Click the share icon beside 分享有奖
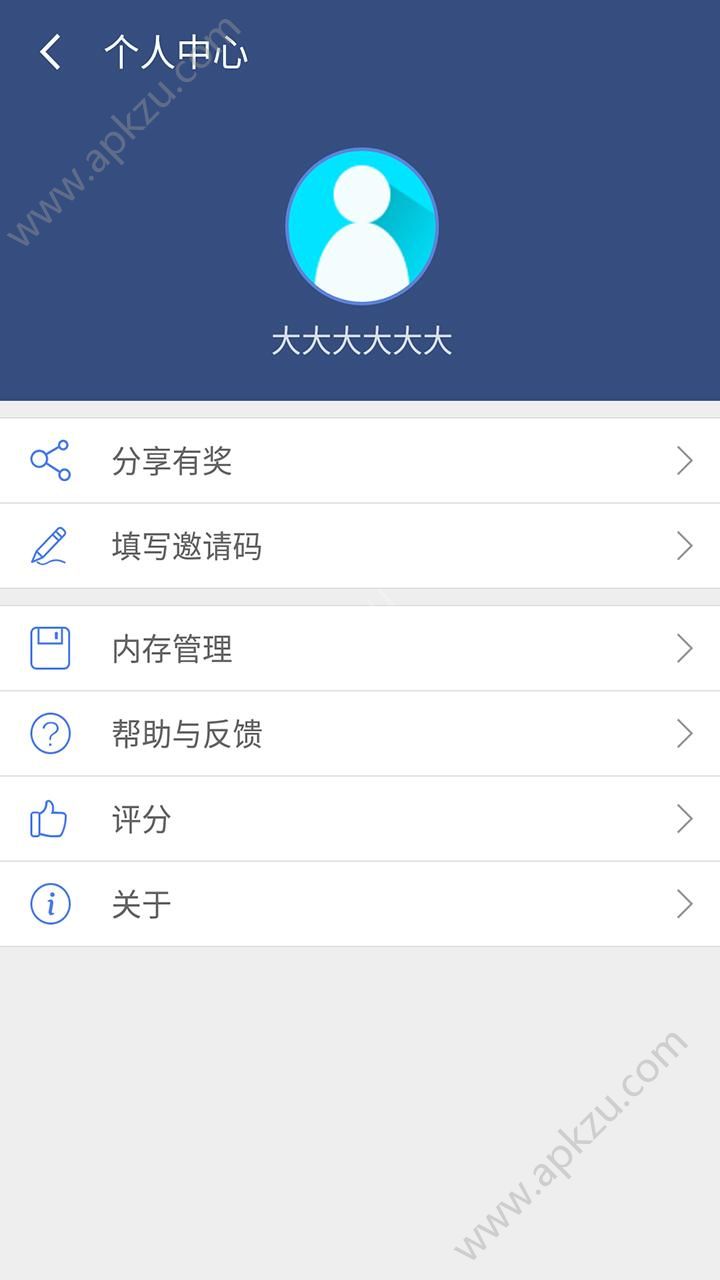Image resolution: width=720 pixels, height=1280 pixels. 50,460
